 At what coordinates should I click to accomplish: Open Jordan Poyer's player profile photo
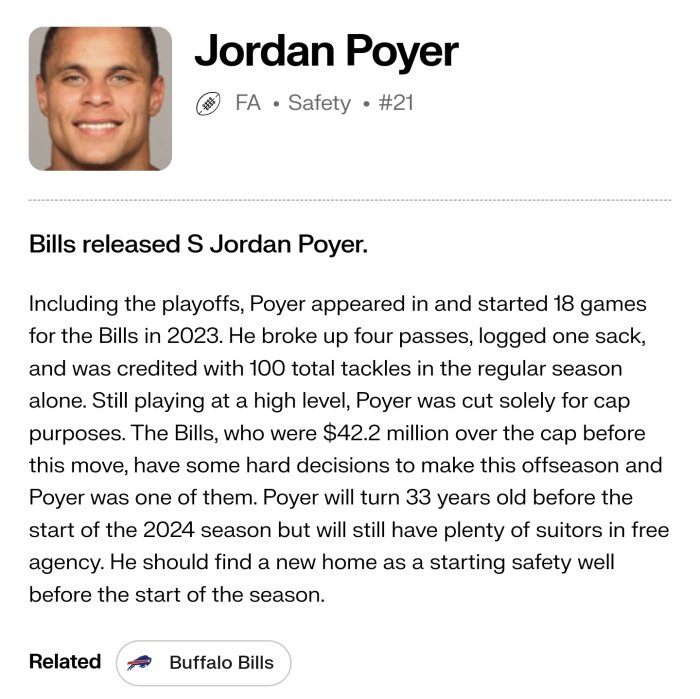(100, 98)
